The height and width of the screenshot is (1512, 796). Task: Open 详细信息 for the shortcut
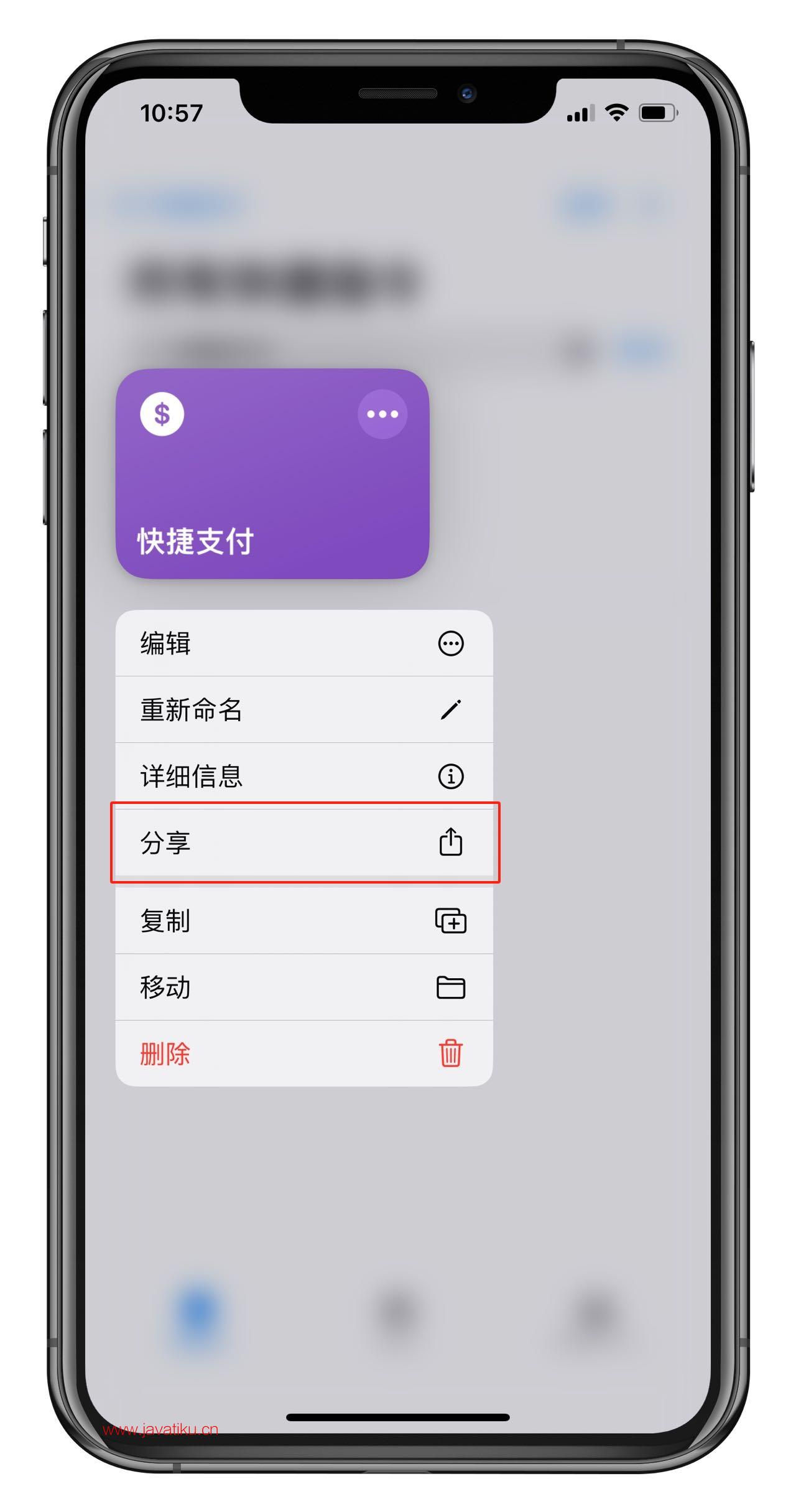pos(303,776)
